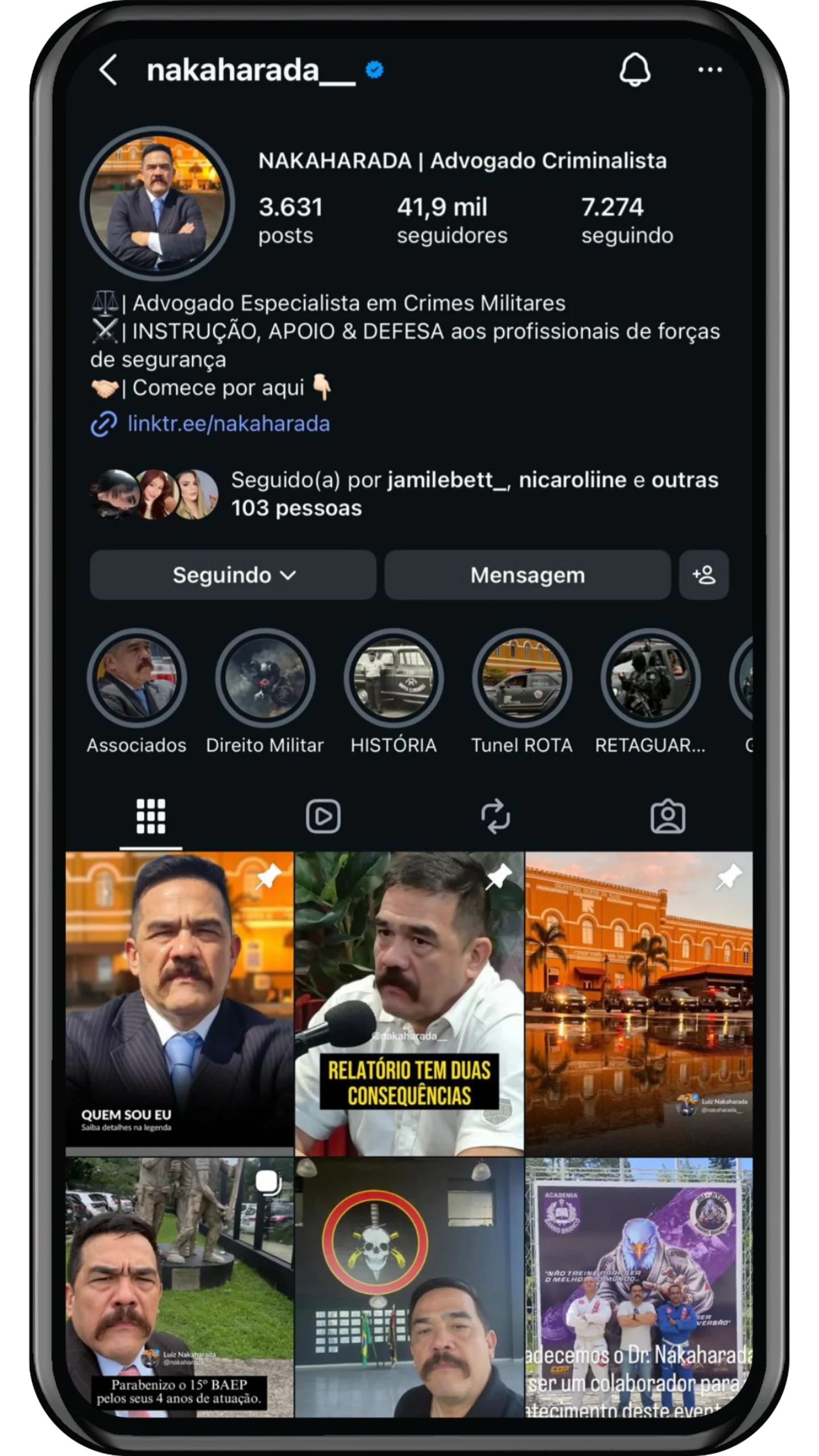Switch to the tagged photos tab
The width and height of the screenshot is (819, 1456).
(668, 817)
